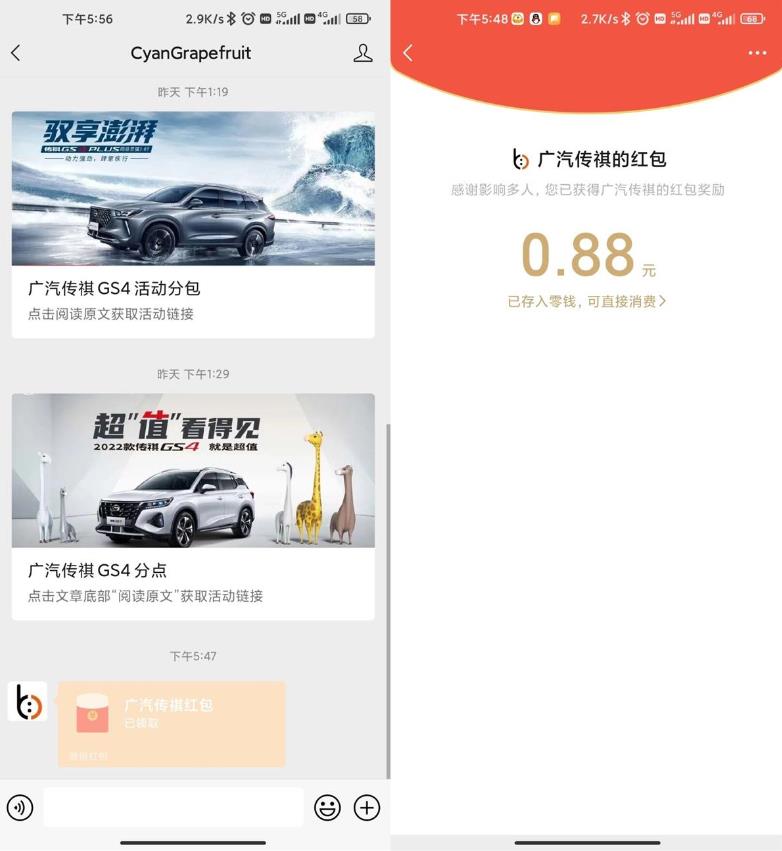782x851 pixels.
Task: Open the emoji sticker picker
Action: [327, 807]
